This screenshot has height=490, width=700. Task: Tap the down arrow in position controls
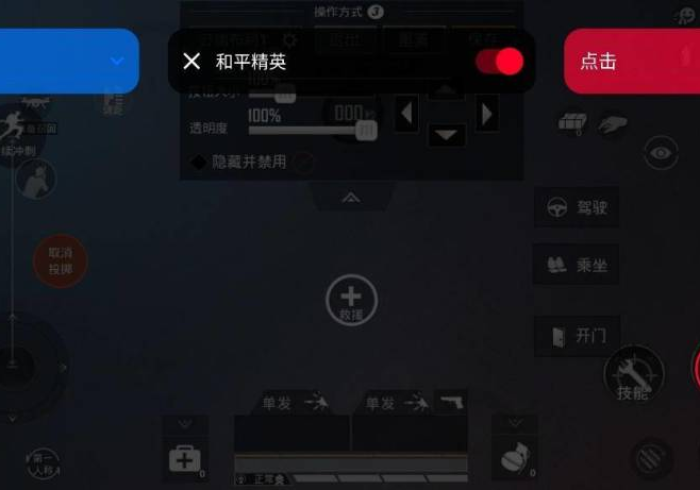pos(446,135)
